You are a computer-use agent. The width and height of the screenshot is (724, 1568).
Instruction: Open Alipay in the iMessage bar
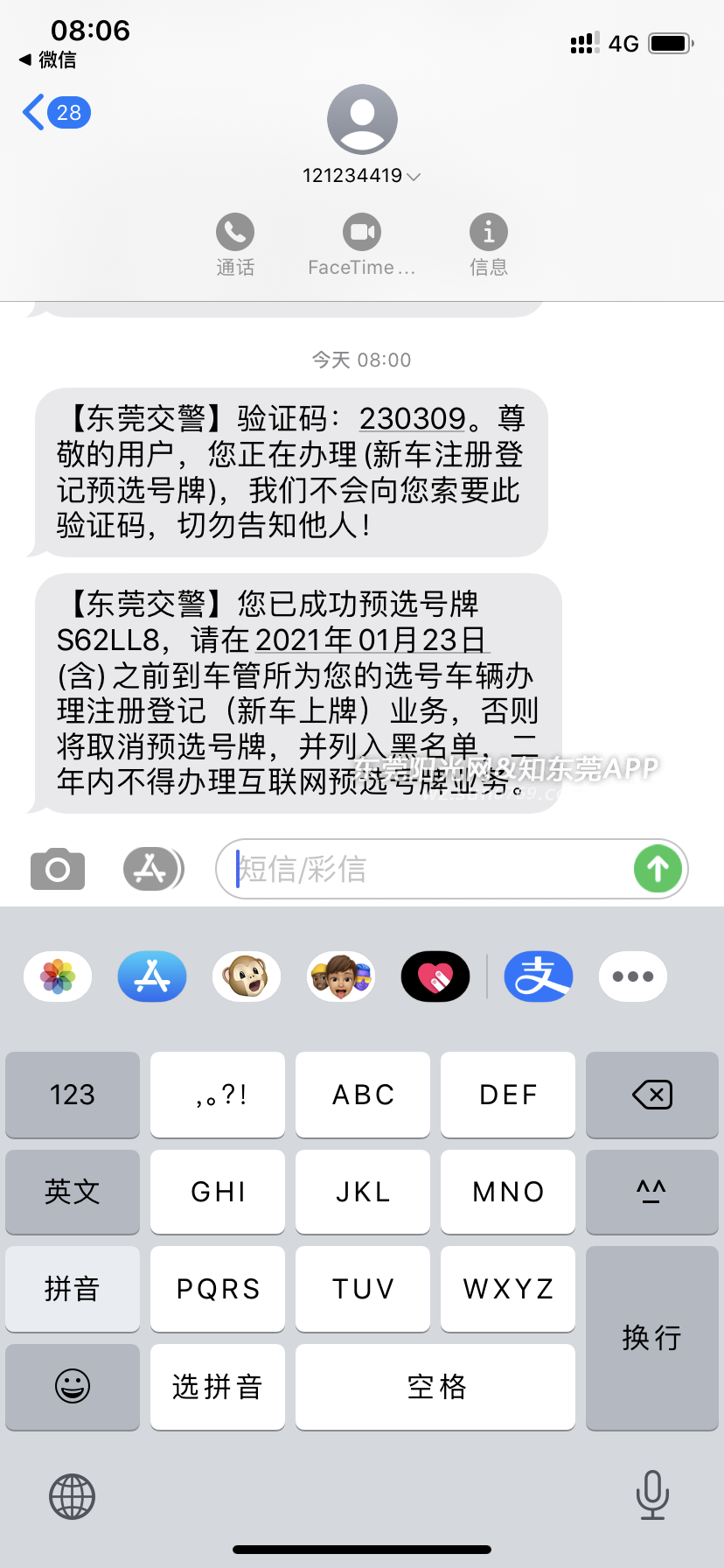pos(539,976)
